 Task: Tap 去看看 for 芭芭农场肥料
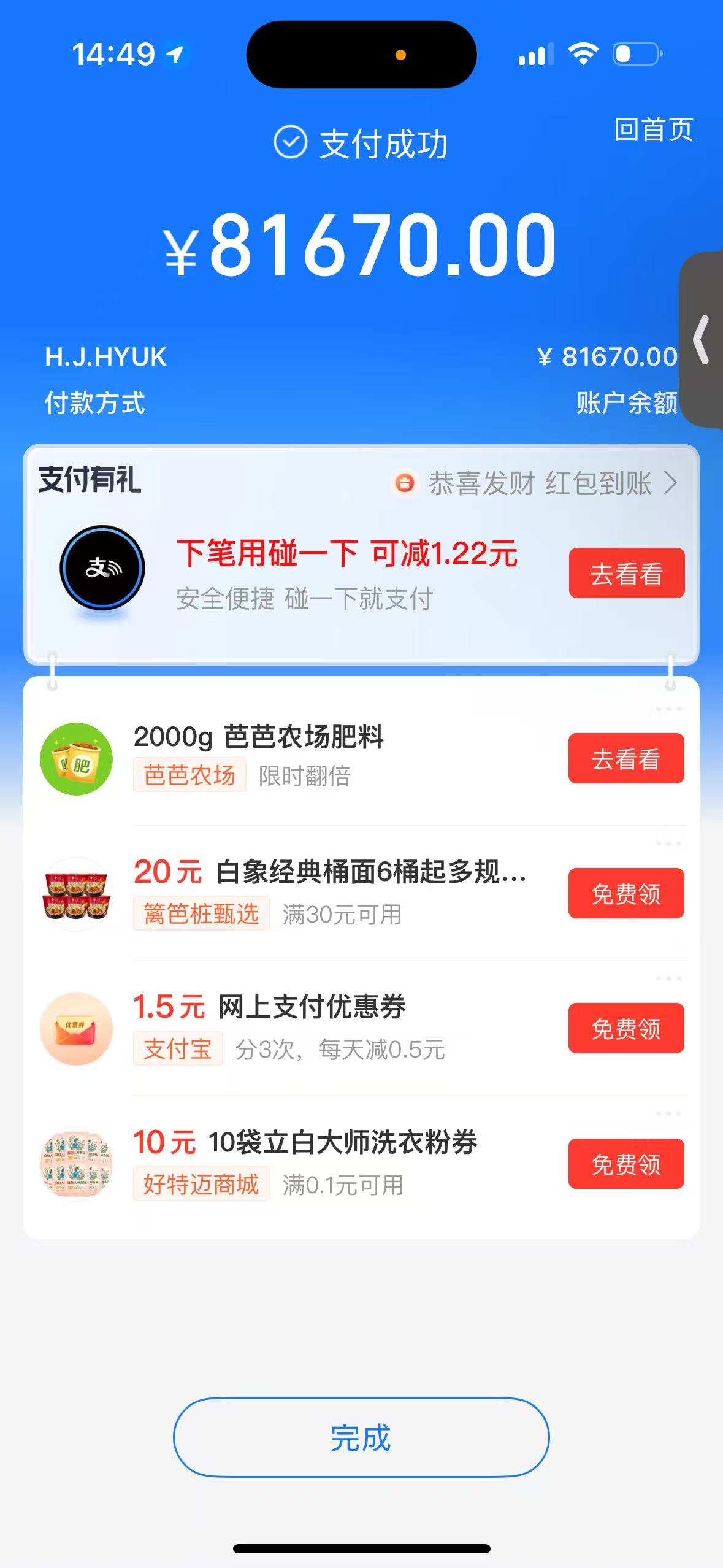625,759
